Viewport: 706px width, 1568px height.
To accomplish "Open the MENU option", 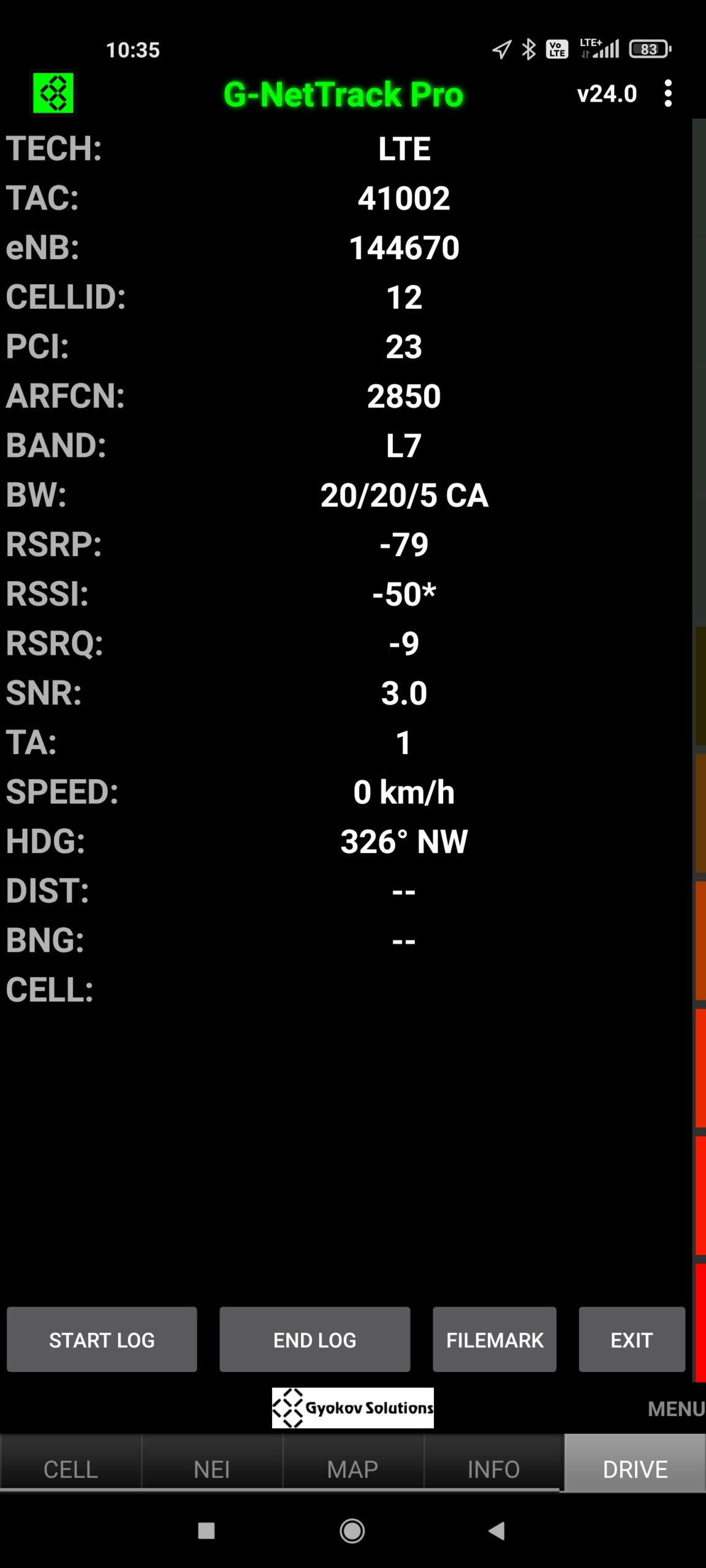I will pyautogui.click(x=675, y=1409).
